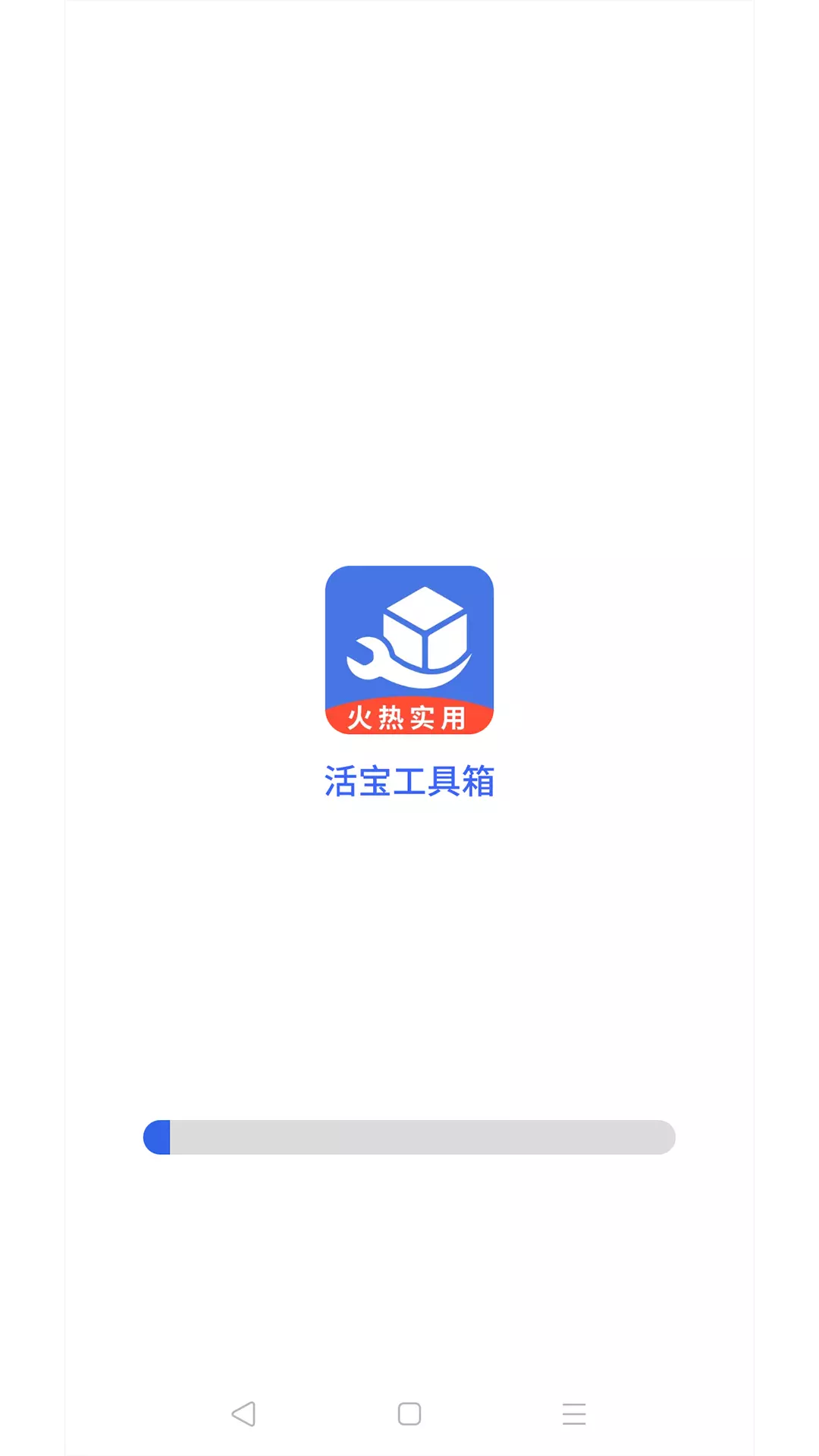The width and height of the screenshot is (819, 1456).
Task: Go to the home screen
Action: pyautogui.click(x=409, y=1414)
